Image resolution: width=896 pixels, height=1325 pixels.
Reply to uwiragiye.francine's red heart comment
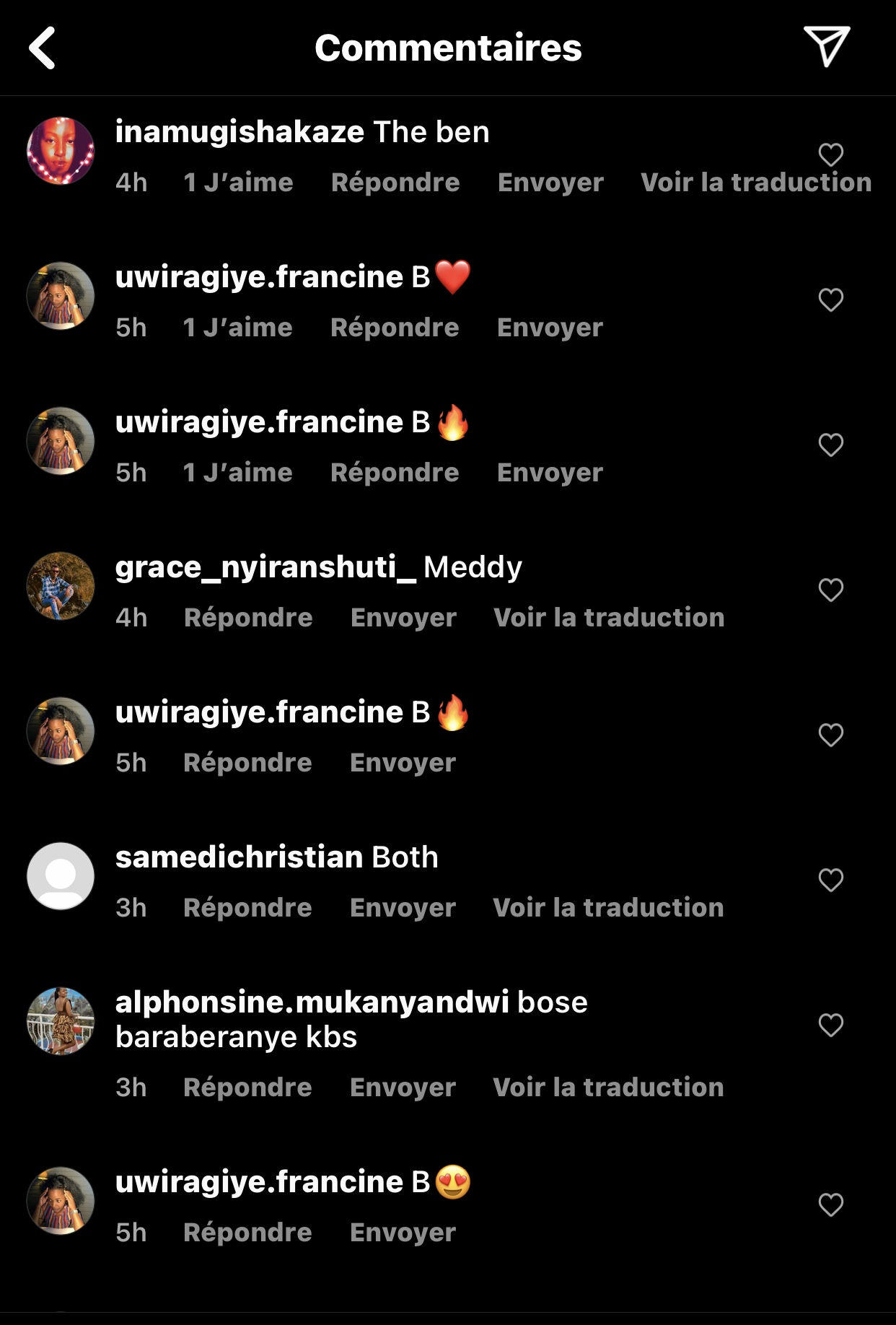pyautogui.click(x=395, y=328)
